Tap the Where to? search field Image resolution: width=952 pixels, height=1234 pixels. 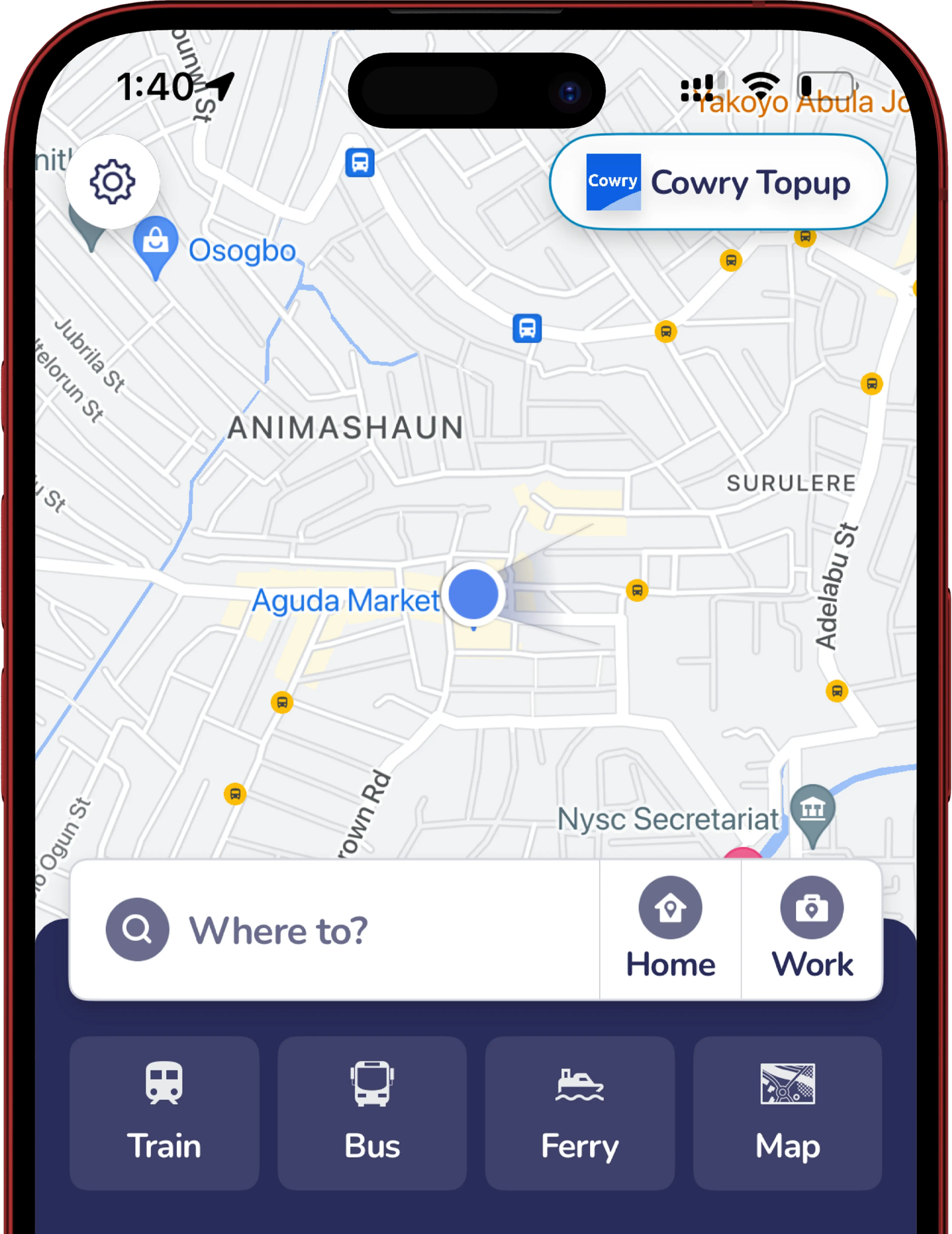click(333, 930)
